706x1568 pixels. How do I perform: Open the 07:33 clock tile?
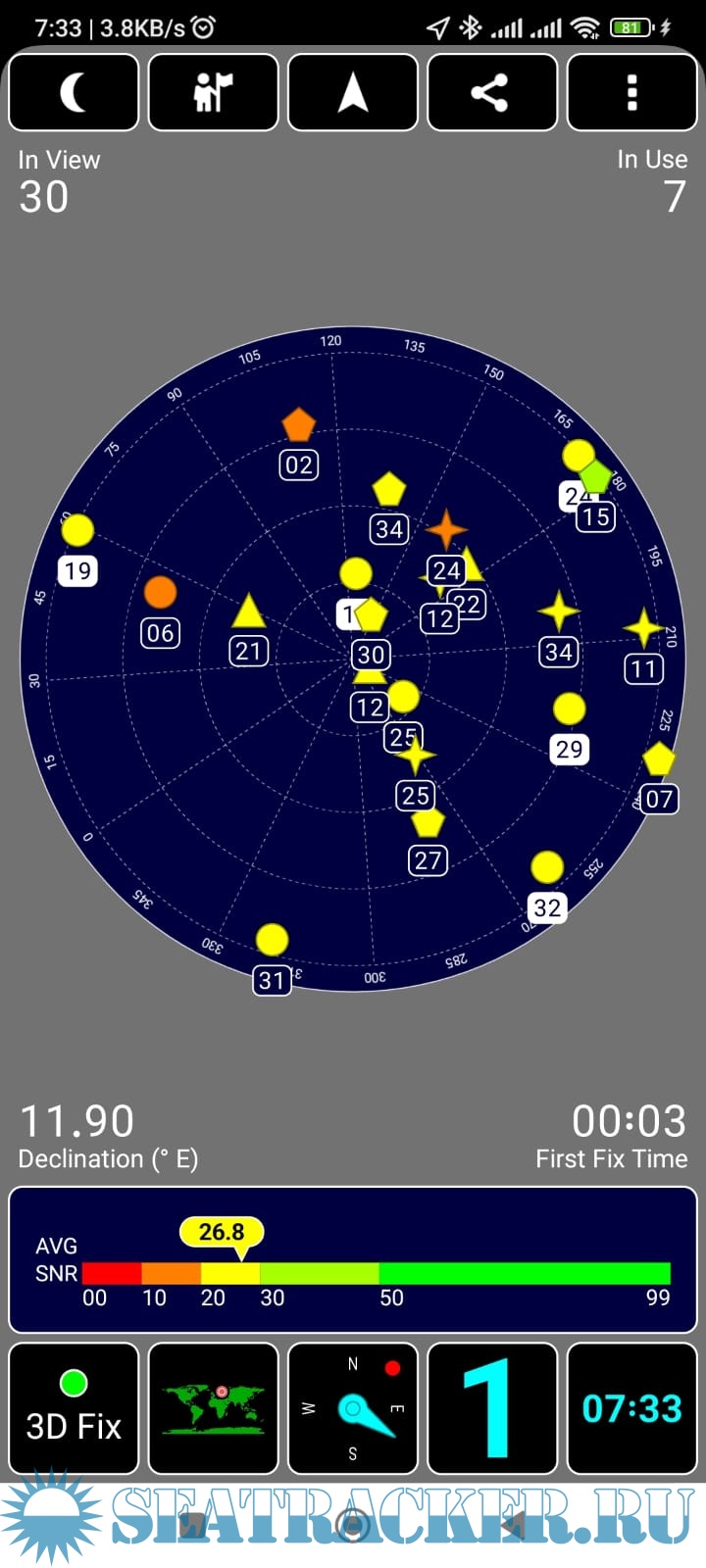coord(632,1408)
